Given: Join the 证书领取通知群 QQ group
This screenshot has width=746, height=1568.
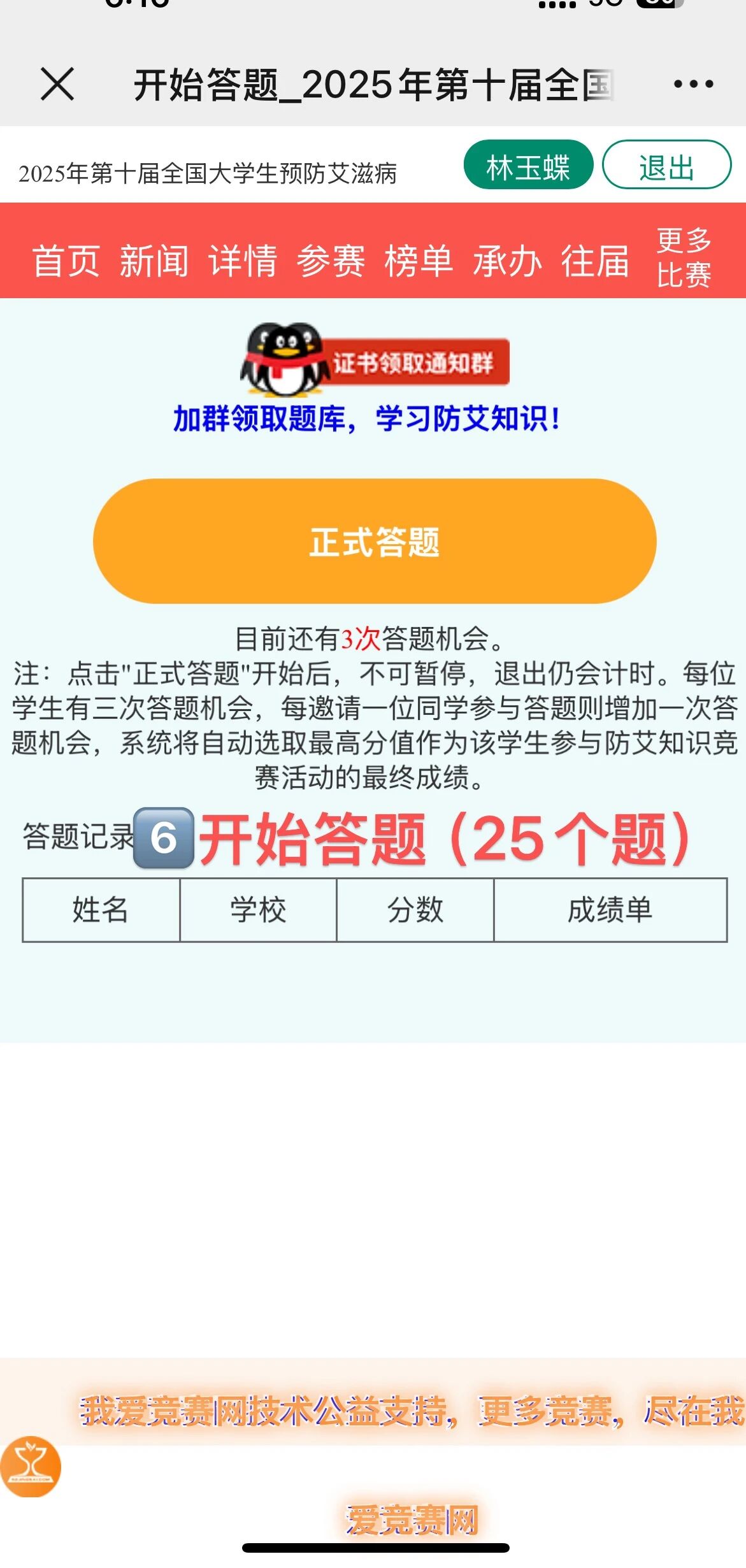Looking at the screenshot, I should [375, 361].
